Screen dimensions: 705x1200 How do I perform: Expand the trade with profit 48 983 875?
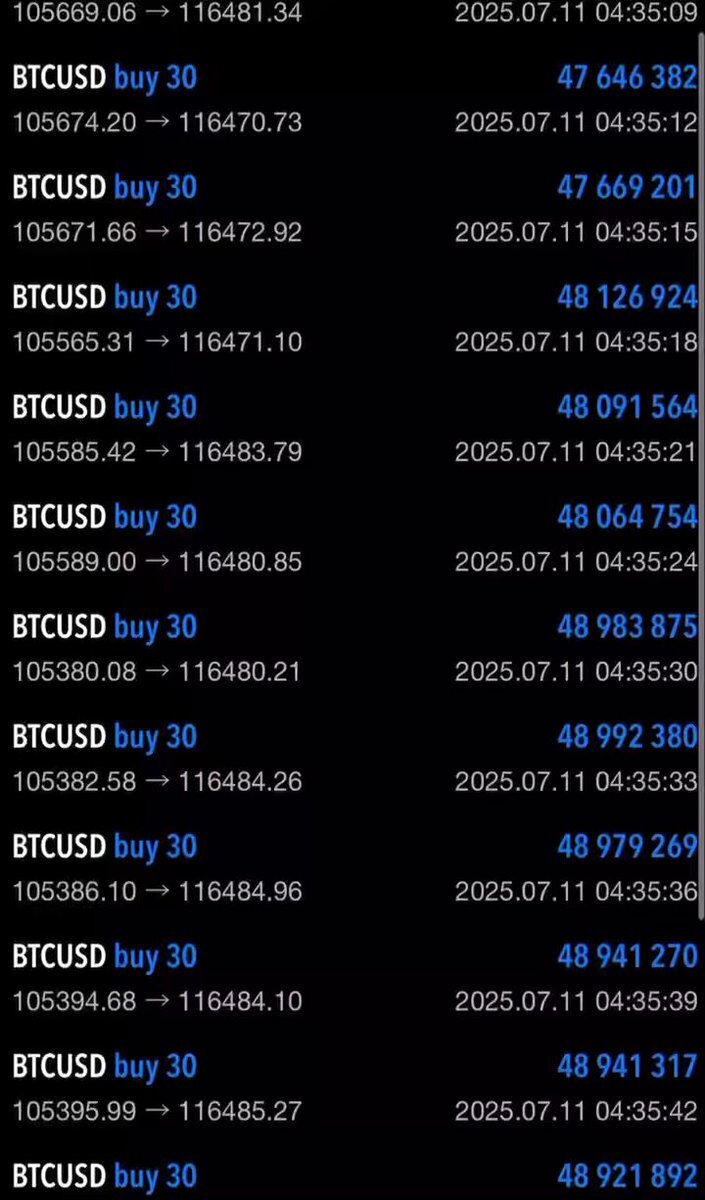pos(352,649)
